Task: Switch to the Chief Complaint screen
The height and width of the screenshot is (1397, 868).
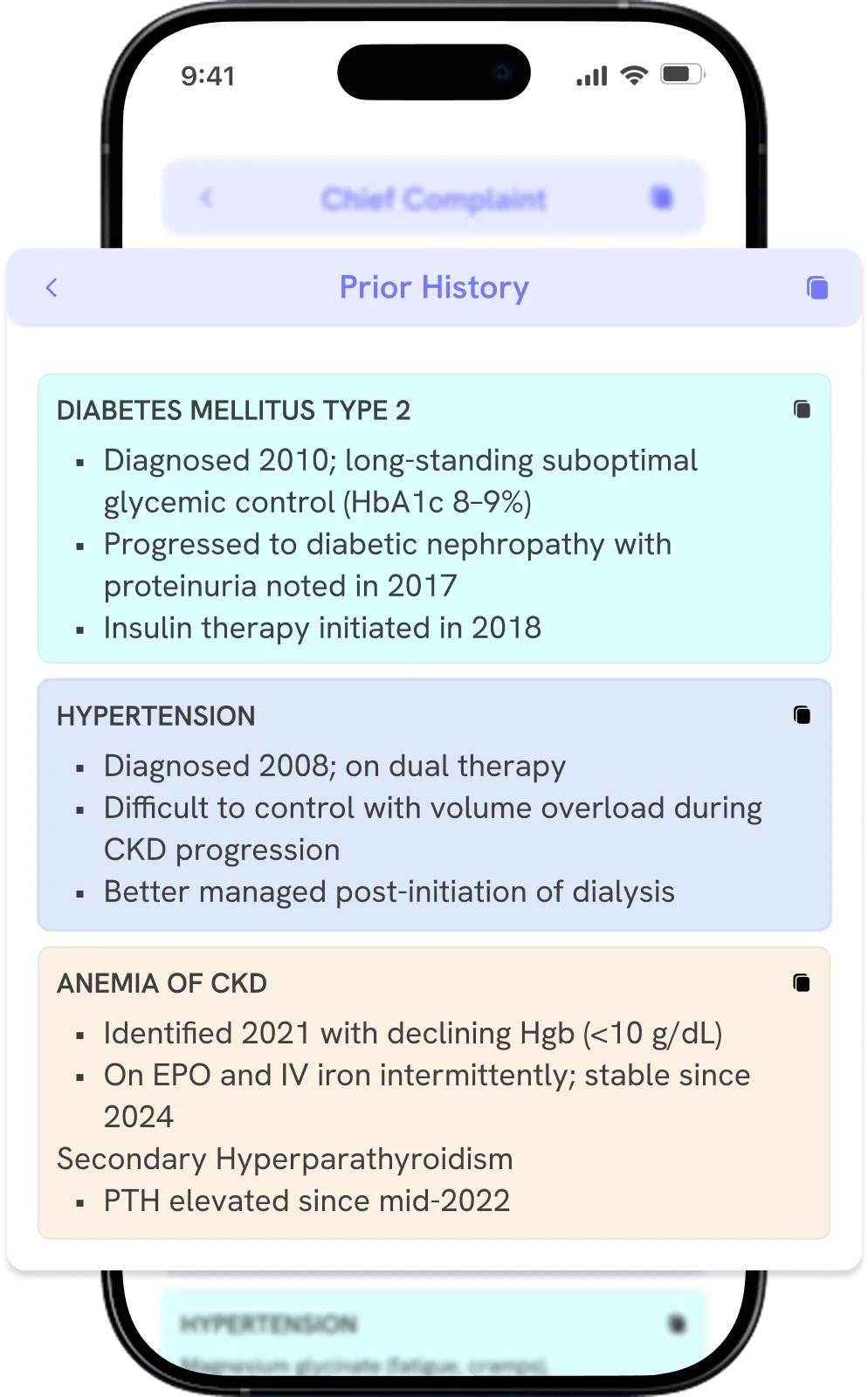Action: point(434,198)
